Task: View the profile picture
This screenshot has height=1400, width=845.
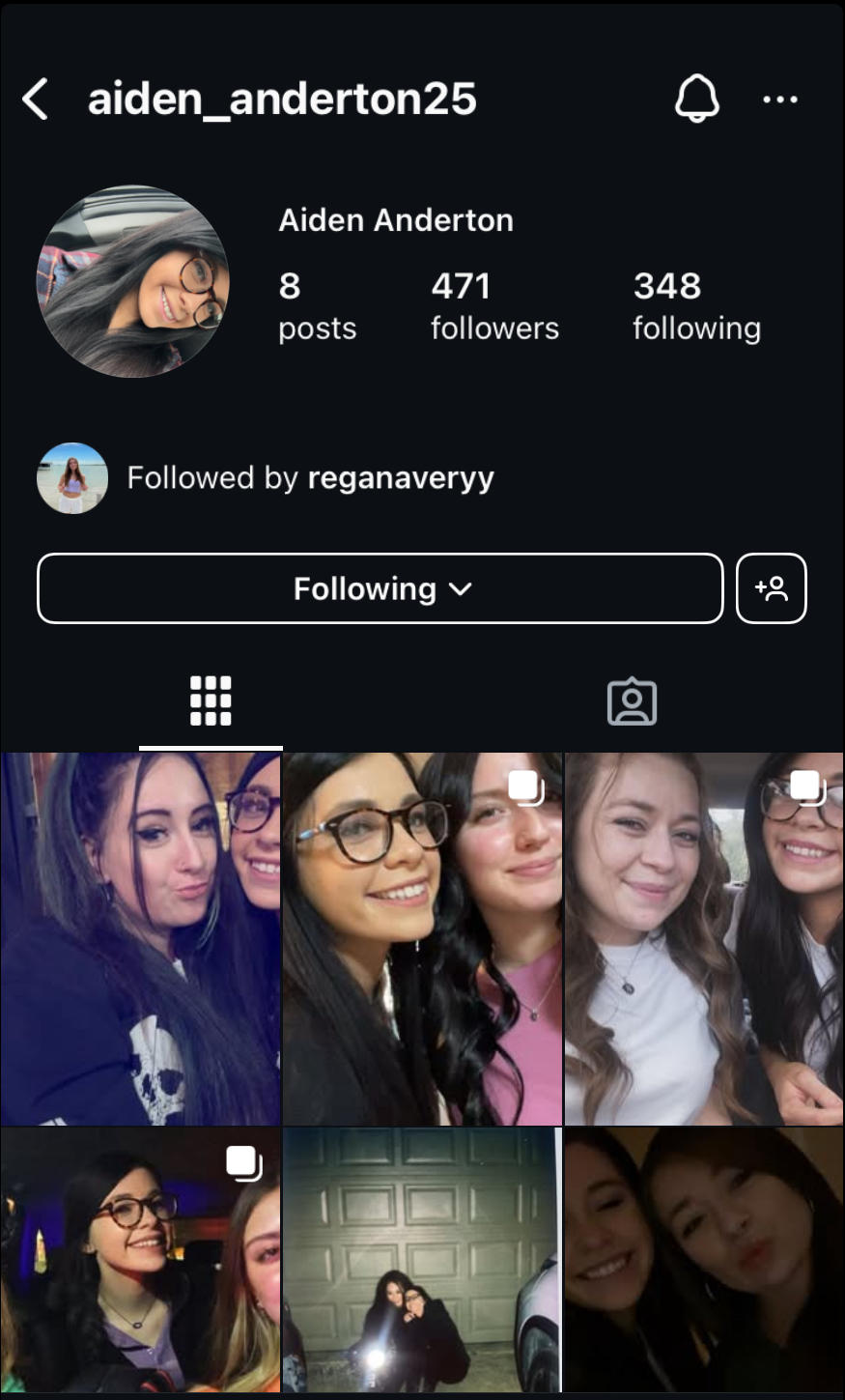Action: [132, 281]
